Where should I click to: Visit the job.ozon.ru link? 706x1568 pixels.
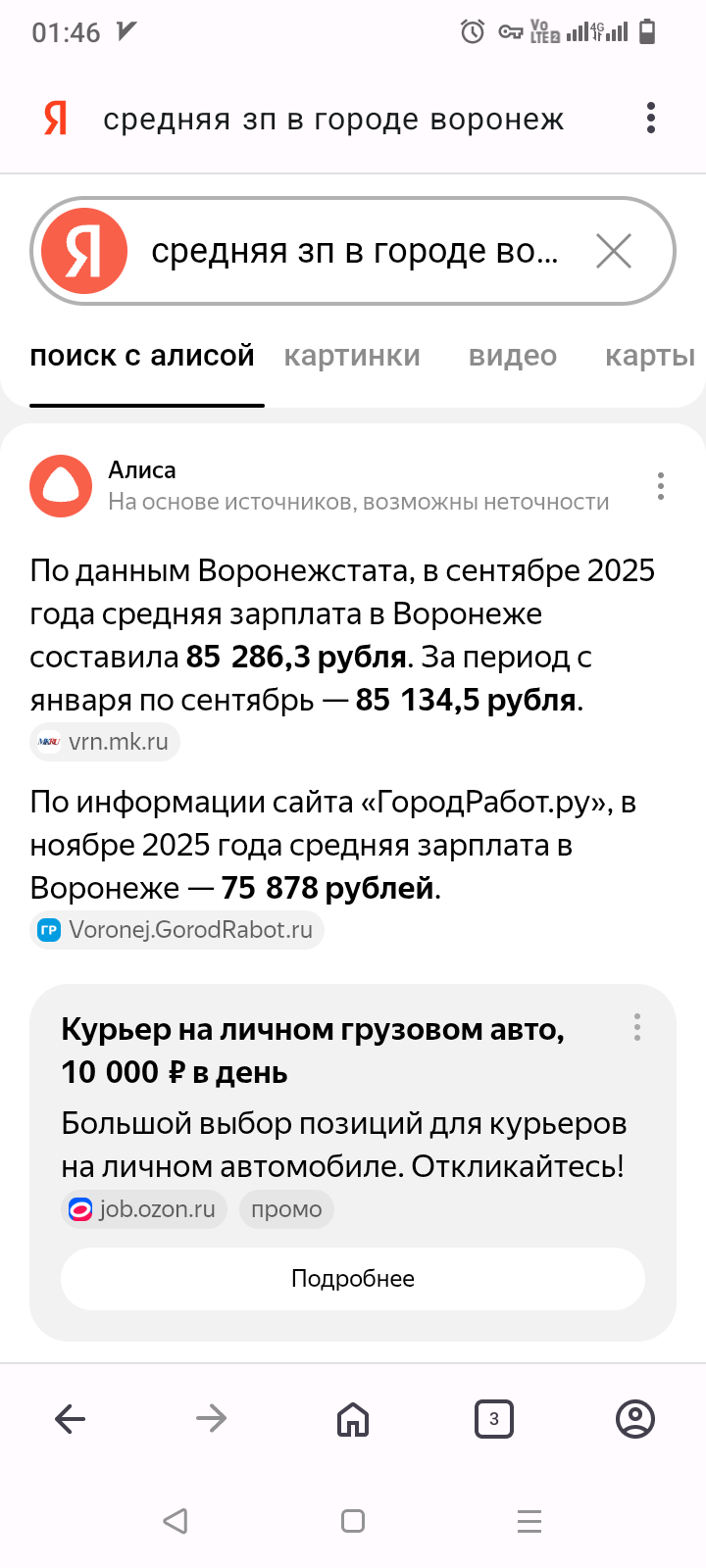tap(144, 1209)
